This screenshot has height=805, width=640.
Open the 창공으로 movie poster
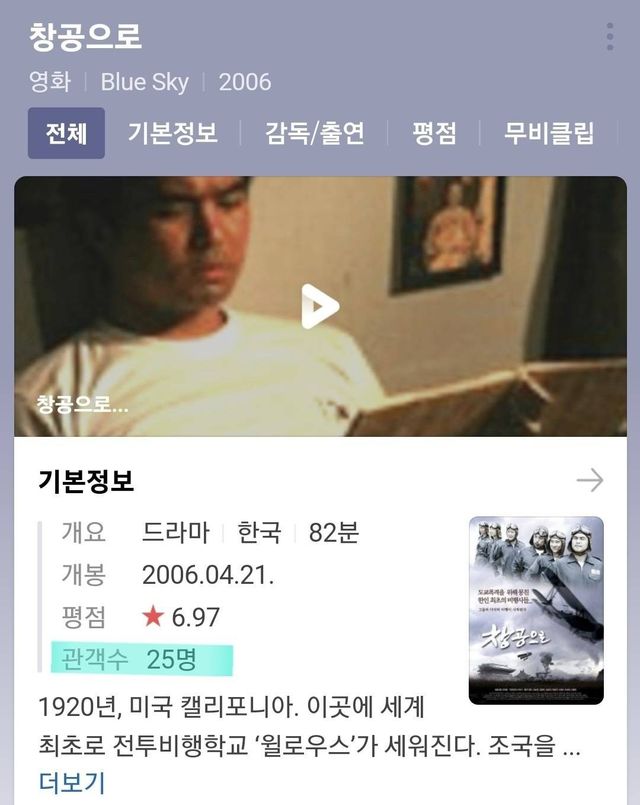point(536,610)
